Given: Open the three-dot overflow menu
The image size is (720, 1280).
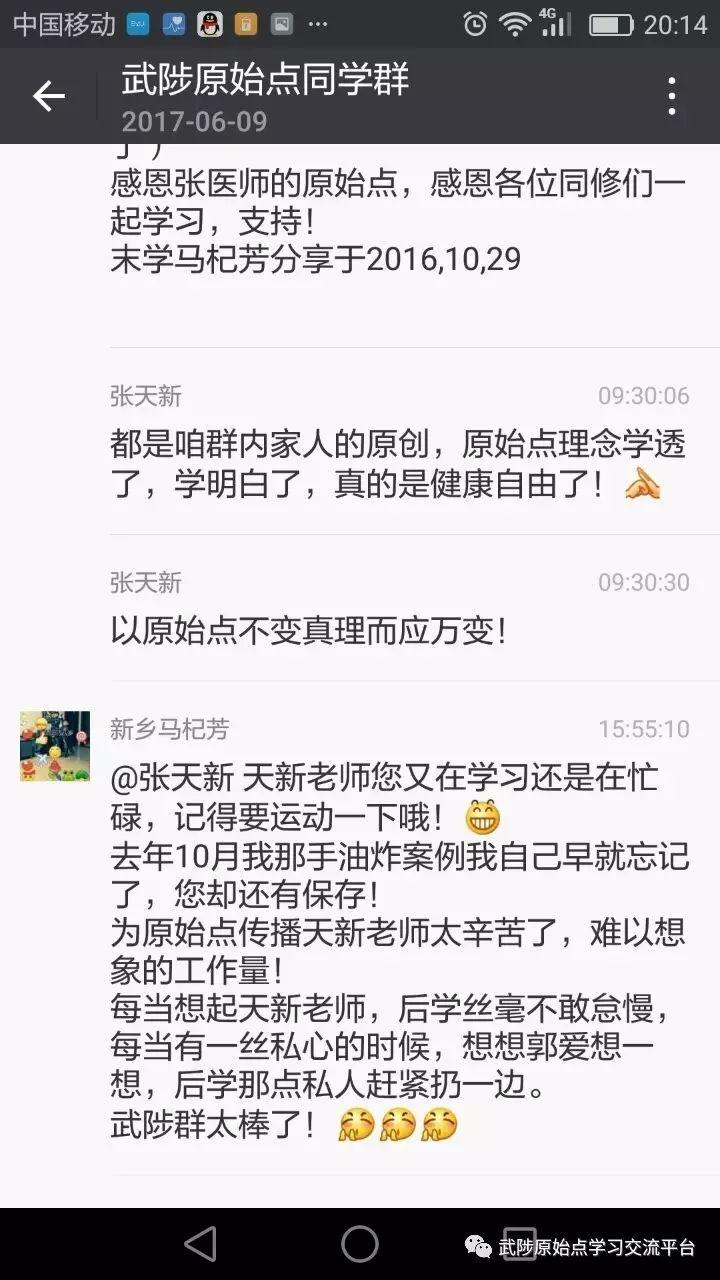Looking at the screenshot, I should 672,96.
